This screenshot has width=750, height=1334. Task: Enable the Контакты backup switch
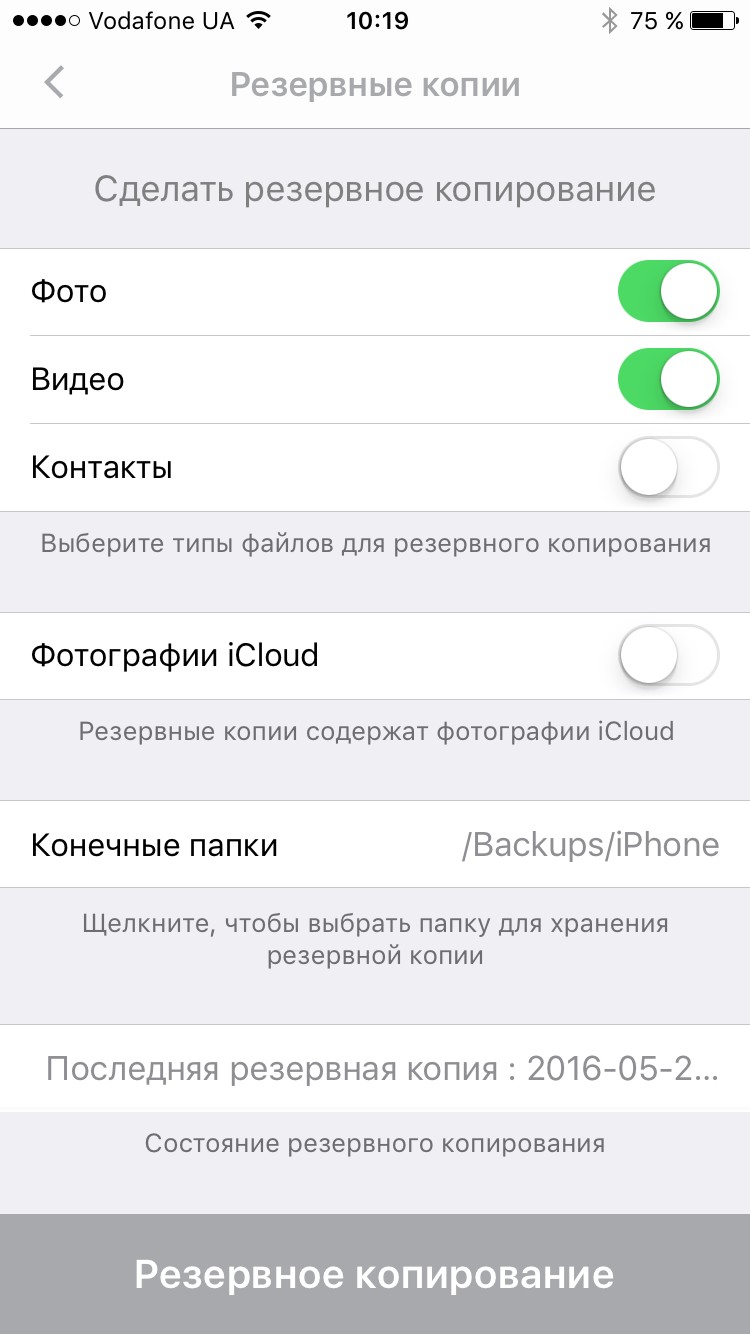668,467
